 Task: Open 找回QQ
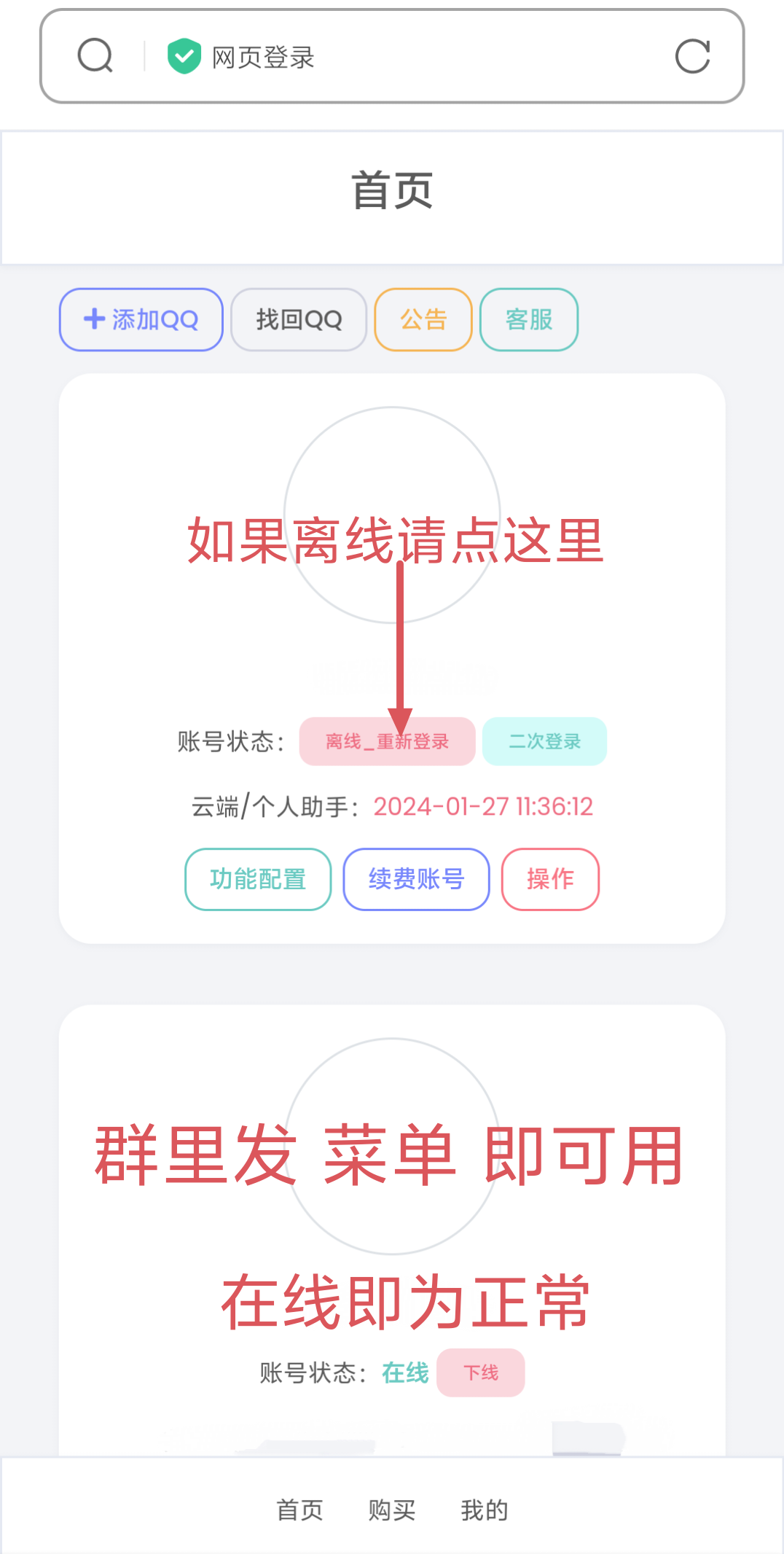[299, 319]
